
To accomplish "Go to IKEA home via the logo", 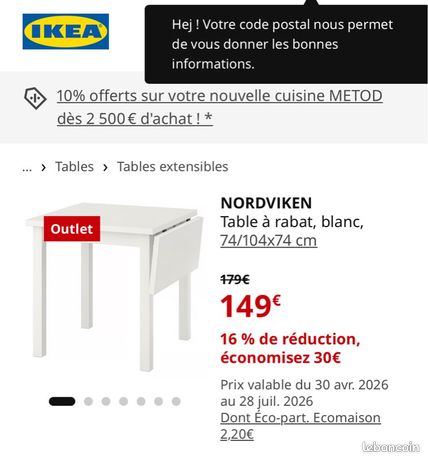I will click(66, 31).
